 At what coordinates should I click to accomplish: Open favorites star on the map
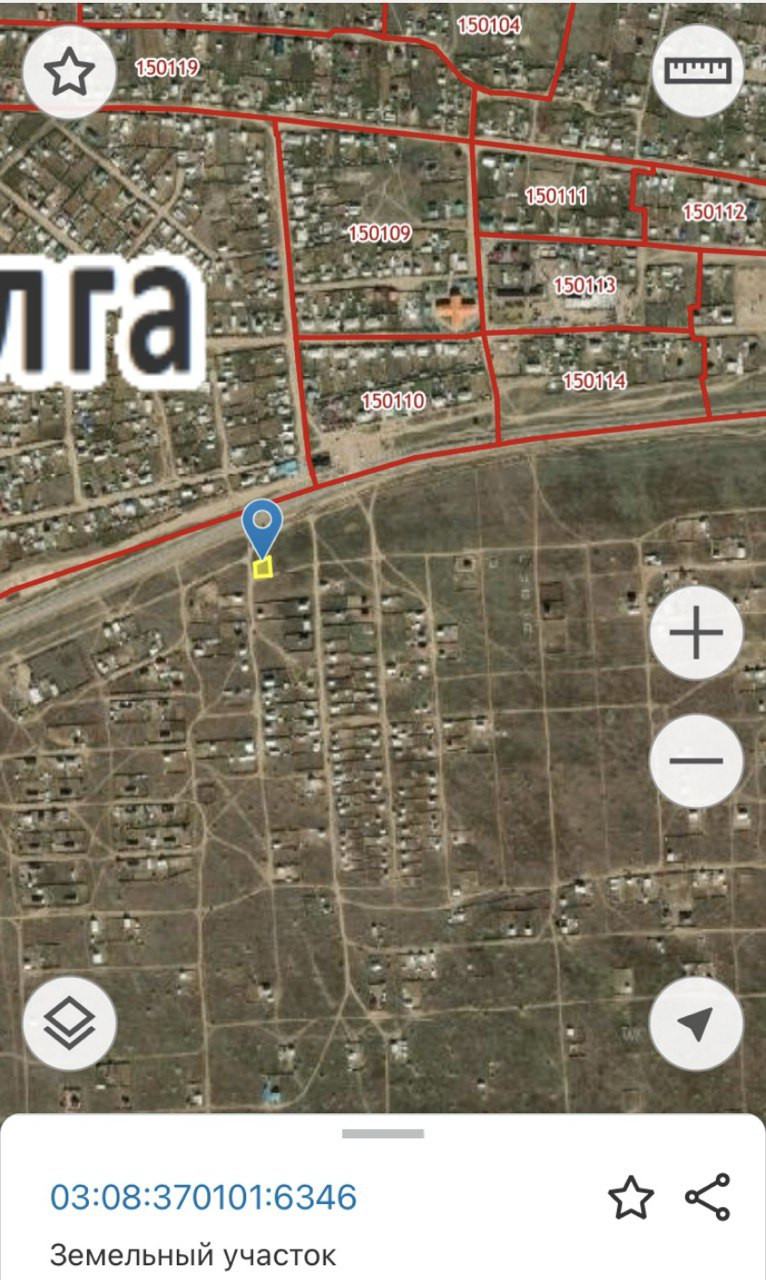pos(69,72)
